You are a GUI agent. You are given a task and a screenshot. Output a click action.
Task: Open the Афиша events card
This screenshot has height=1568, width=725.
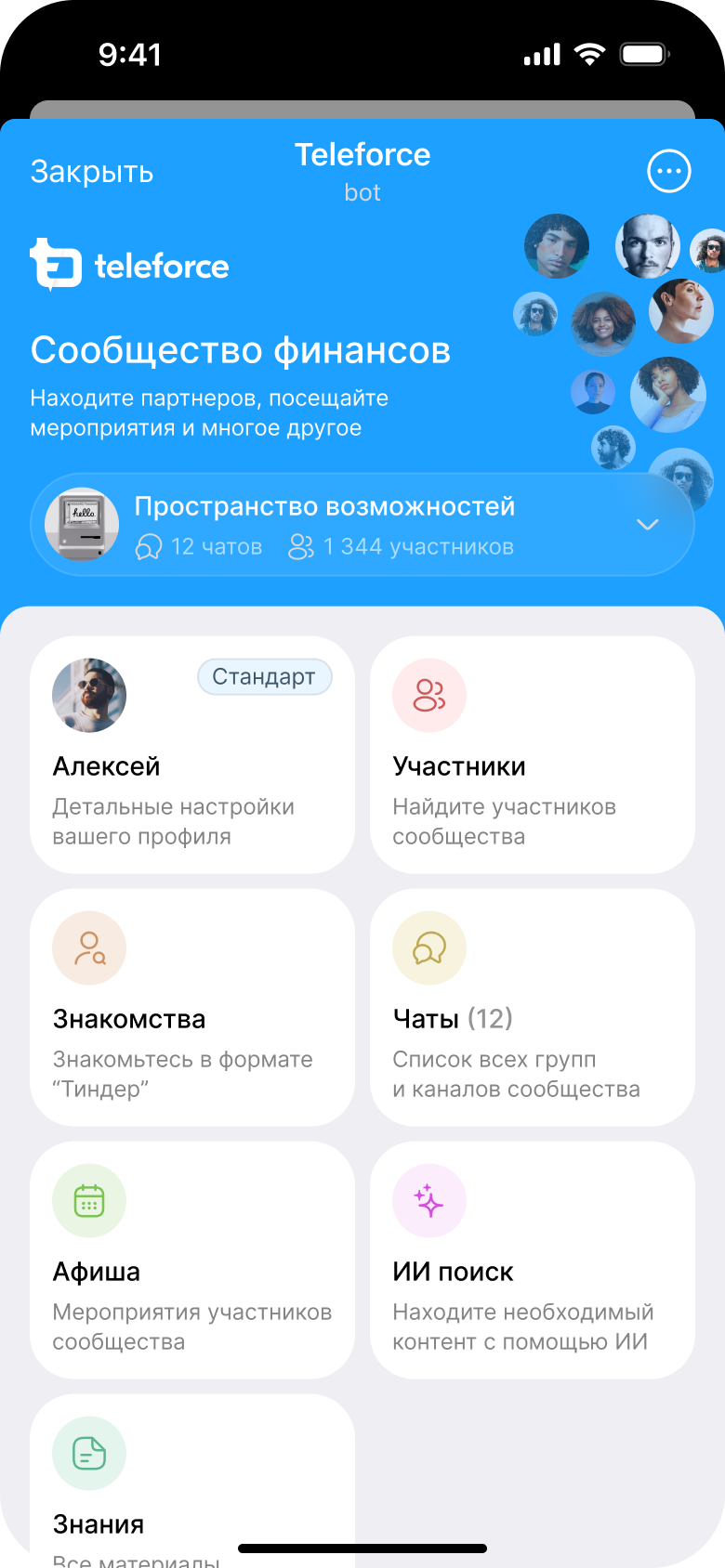point(192,1260)
